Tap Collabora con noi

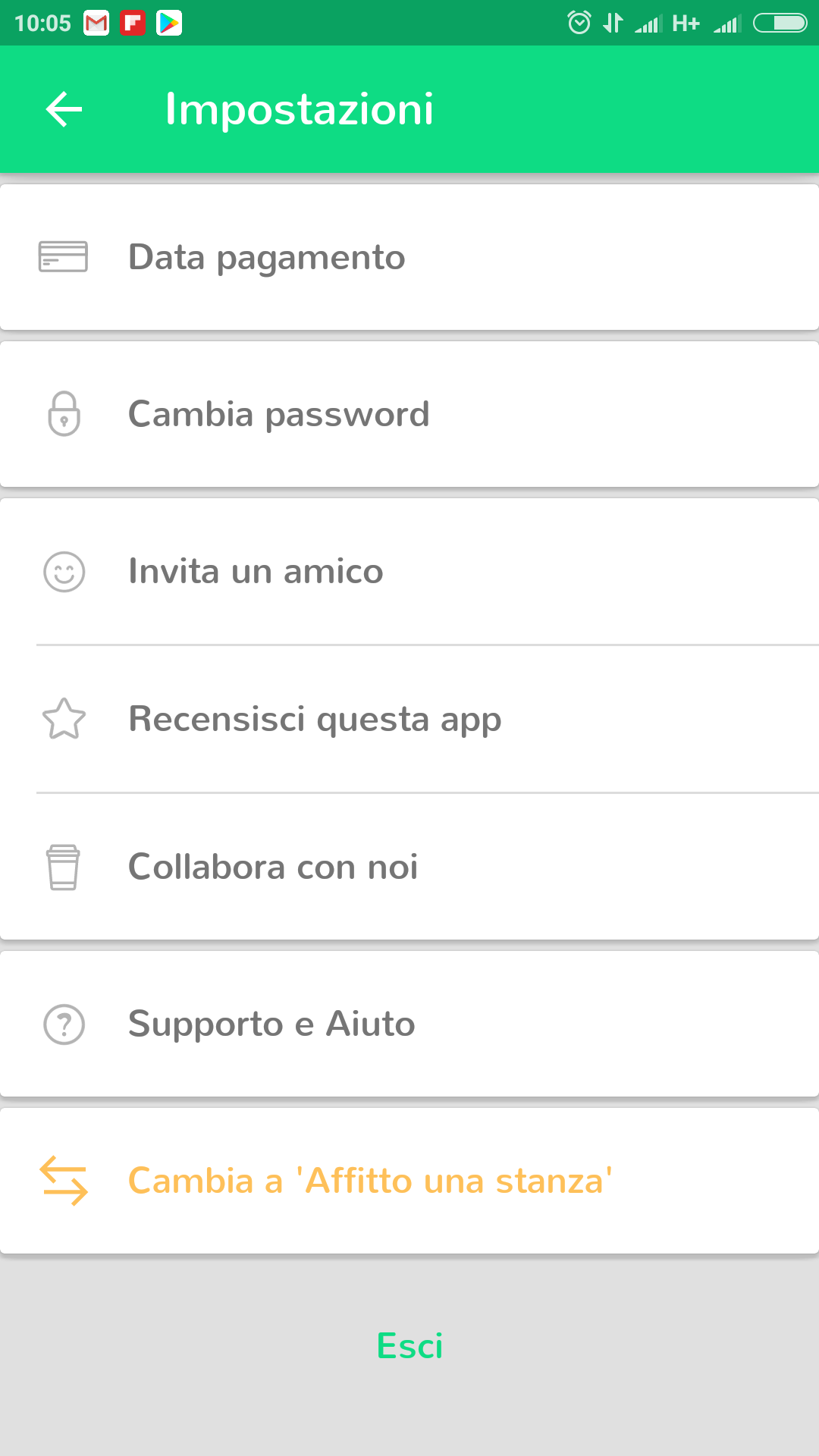[x=409, y=867]
